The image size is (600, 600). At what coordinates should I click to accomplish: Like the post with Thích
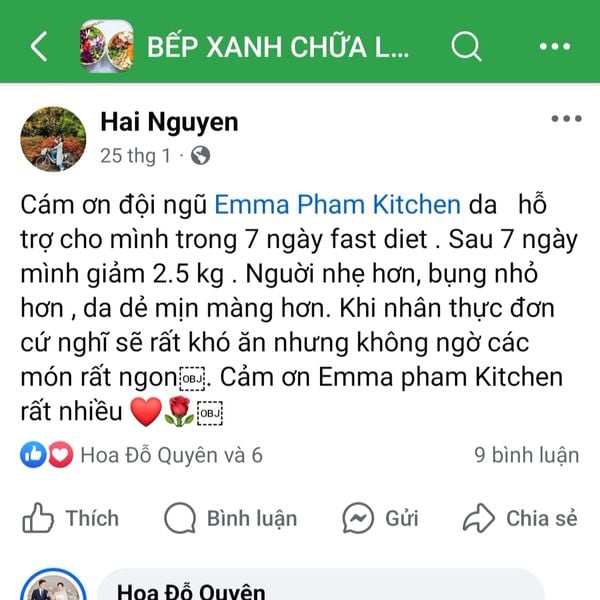70,518
